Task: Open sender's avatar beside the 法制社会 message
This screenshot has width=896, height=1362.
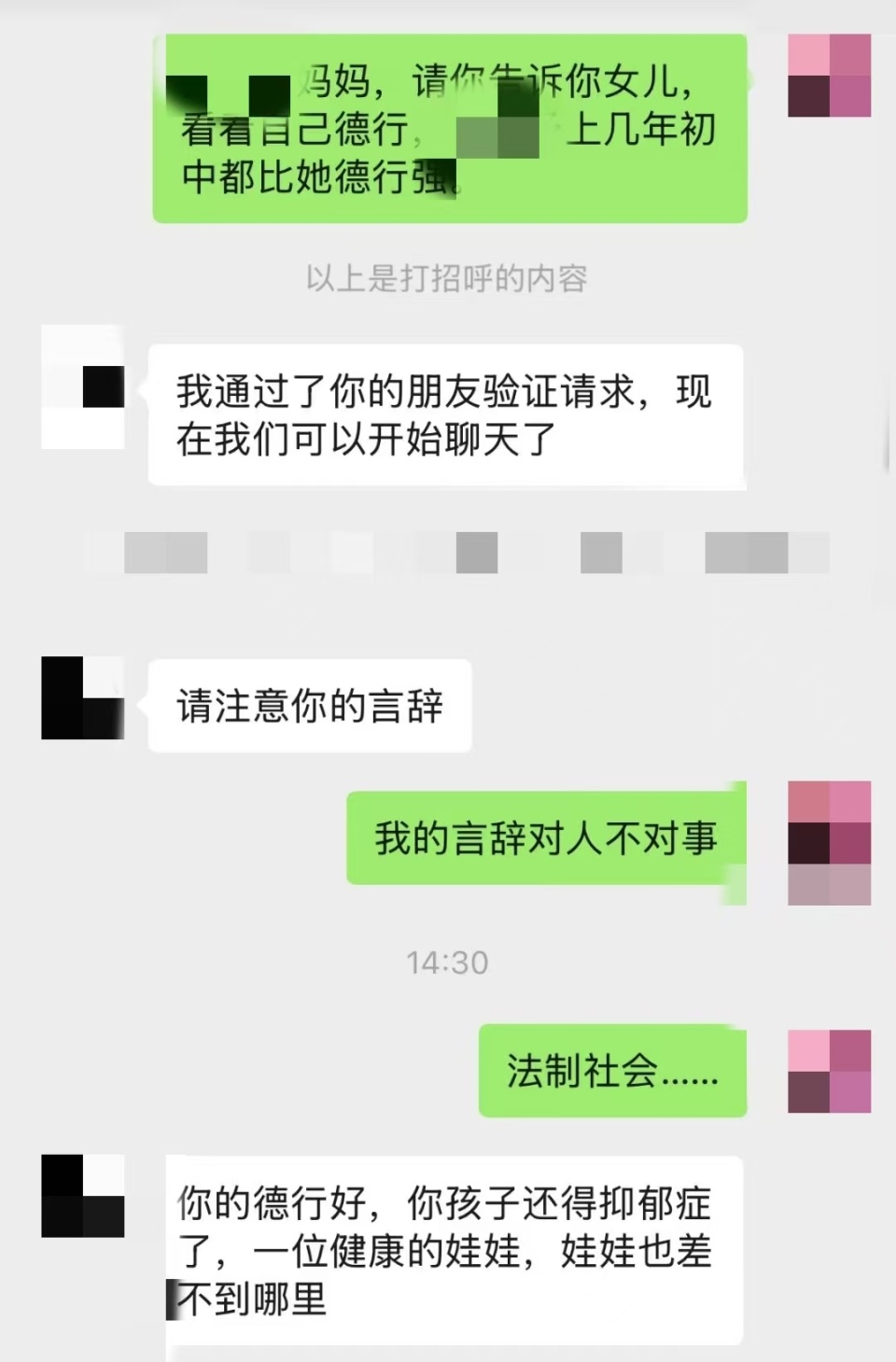Action: pyautogui.click(x=829, y=1071)
